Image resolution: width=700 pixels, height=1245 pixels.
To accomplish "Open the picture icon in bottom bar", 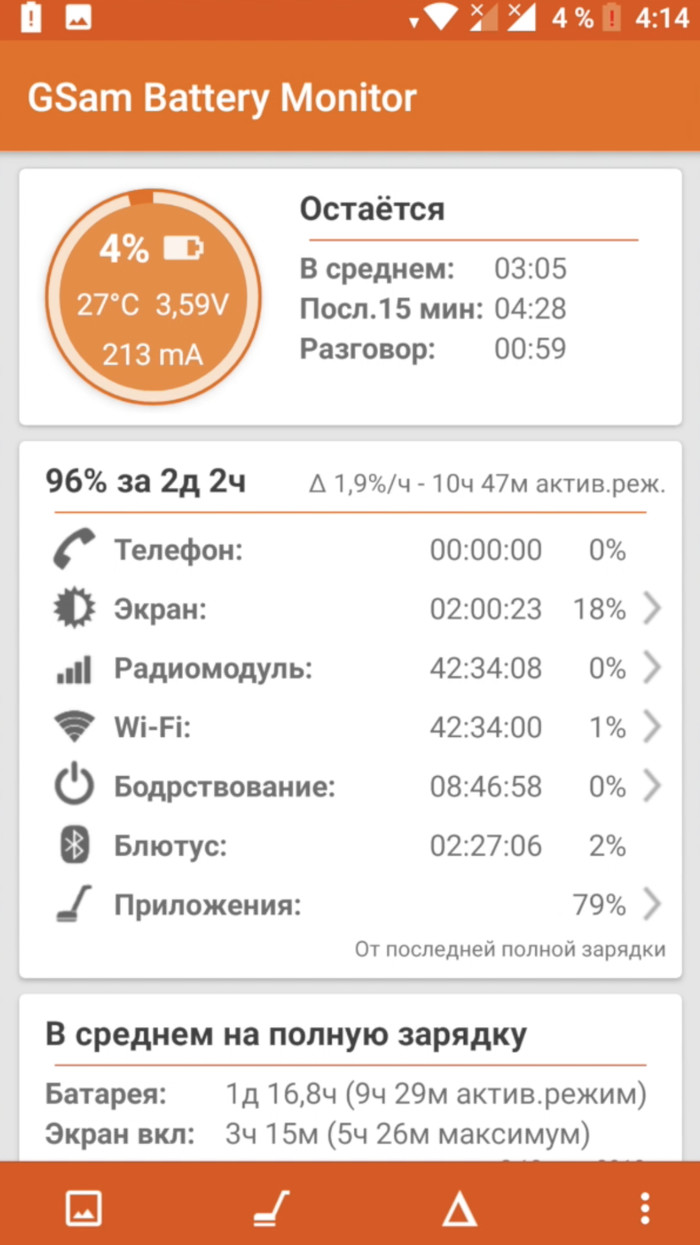I will 83,1208.
